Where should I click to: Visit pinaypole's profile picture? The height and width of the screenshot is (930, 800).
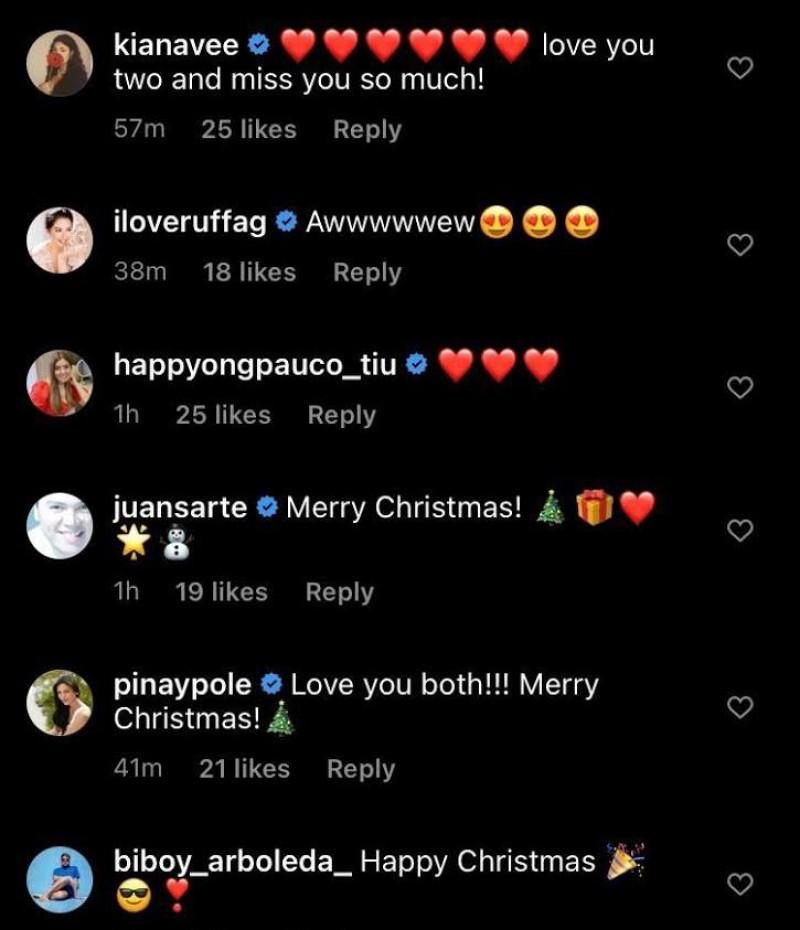[x=60, y=702]
